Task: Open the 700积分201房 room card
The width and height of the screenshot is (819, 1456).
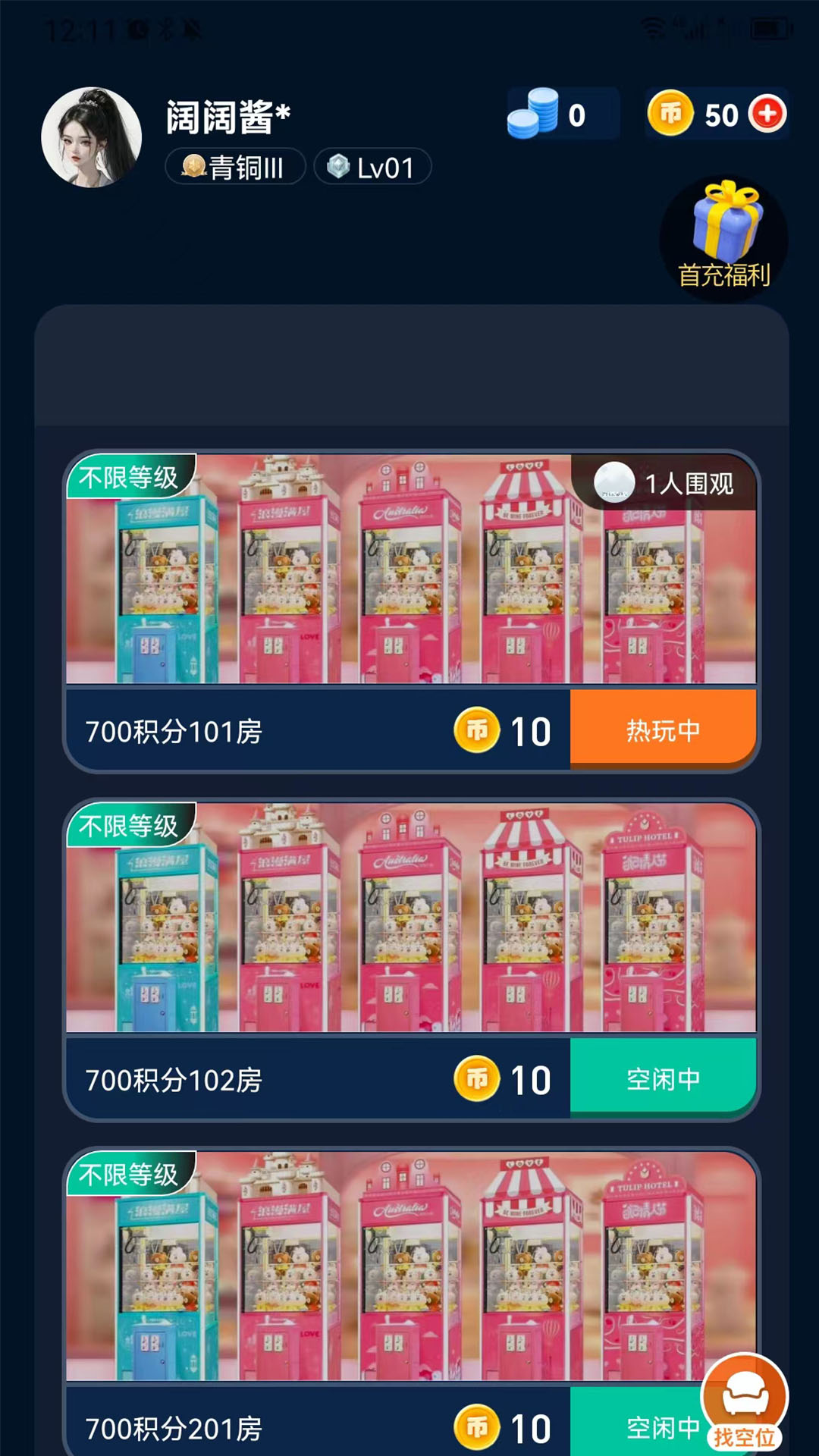Action: click(x=411, y=1301)
